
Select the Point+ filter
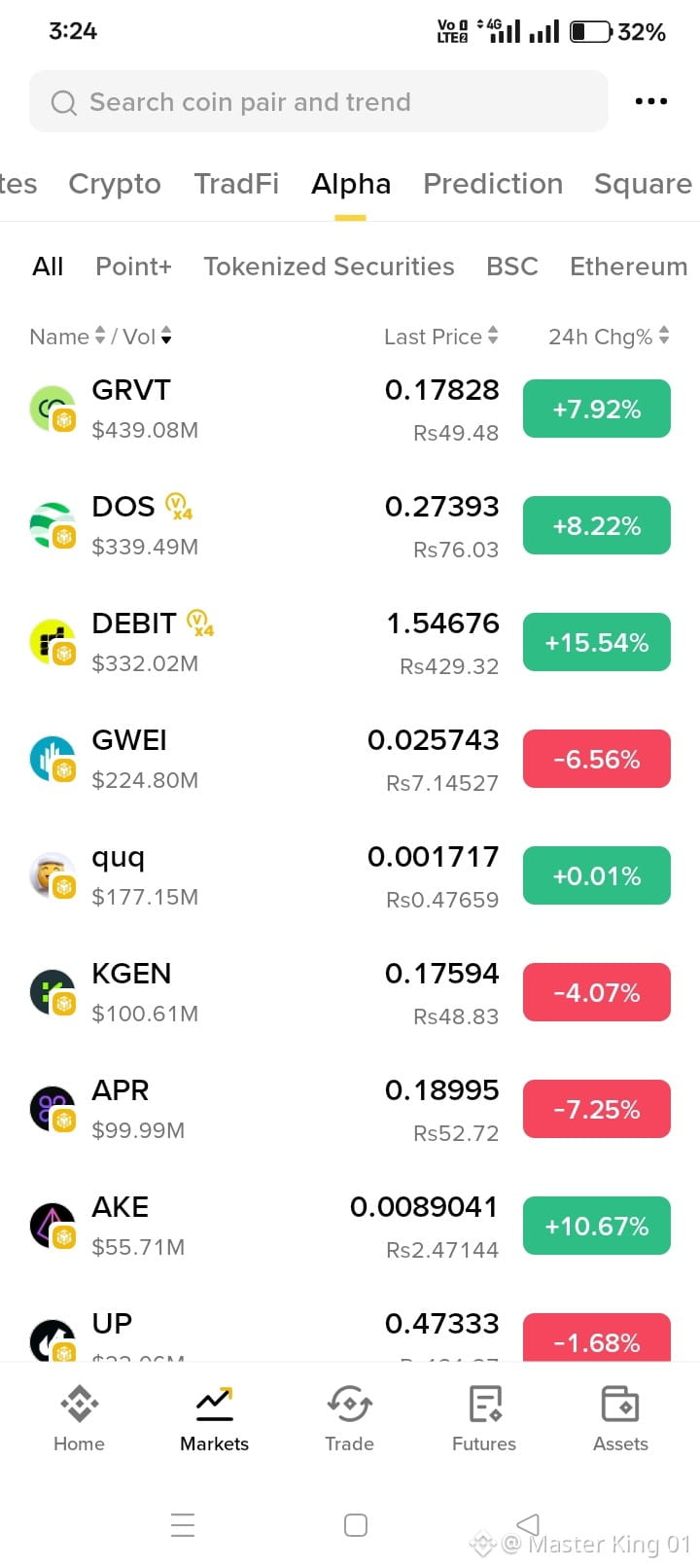pos(133,267)
